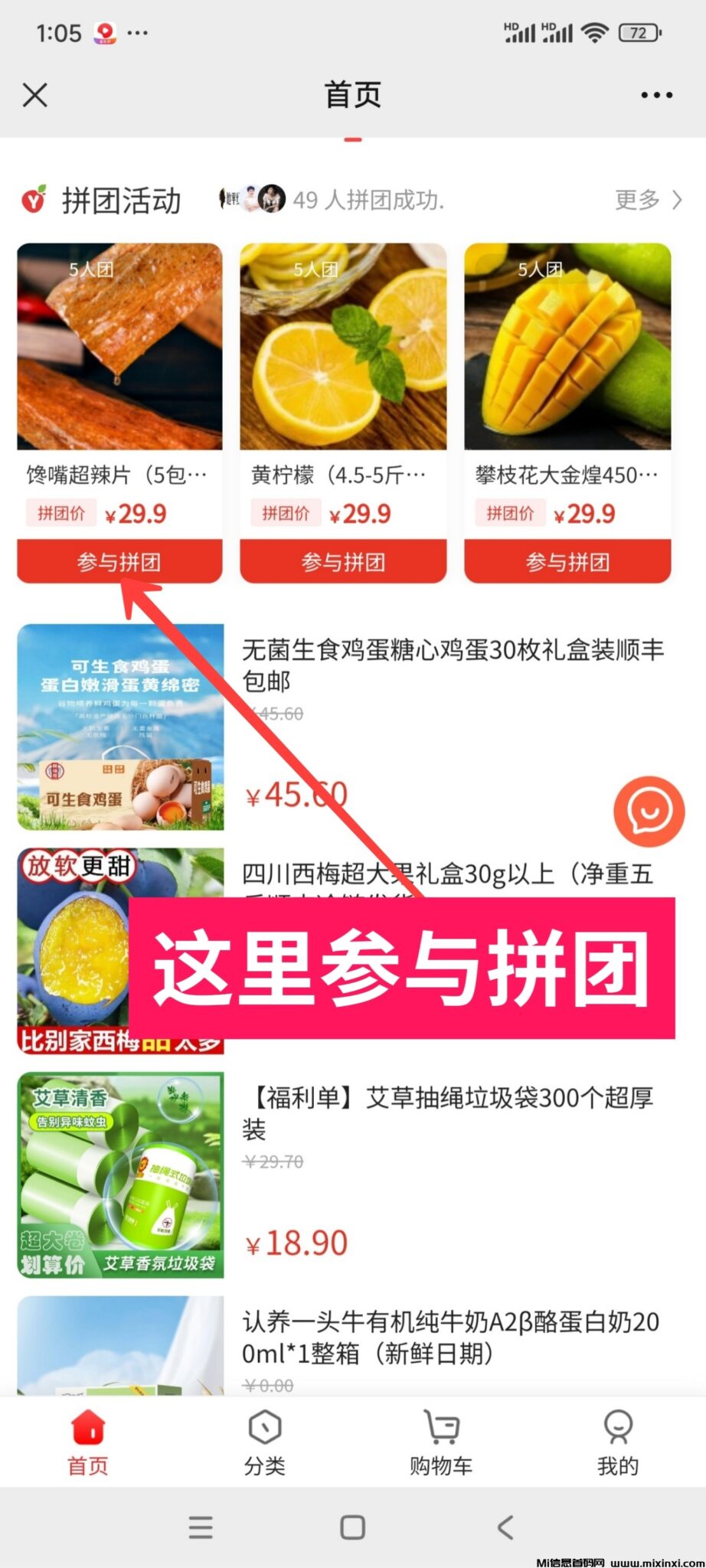
Task: Go to the 我的 profile tab
Action: click(x=617, y=1444)
